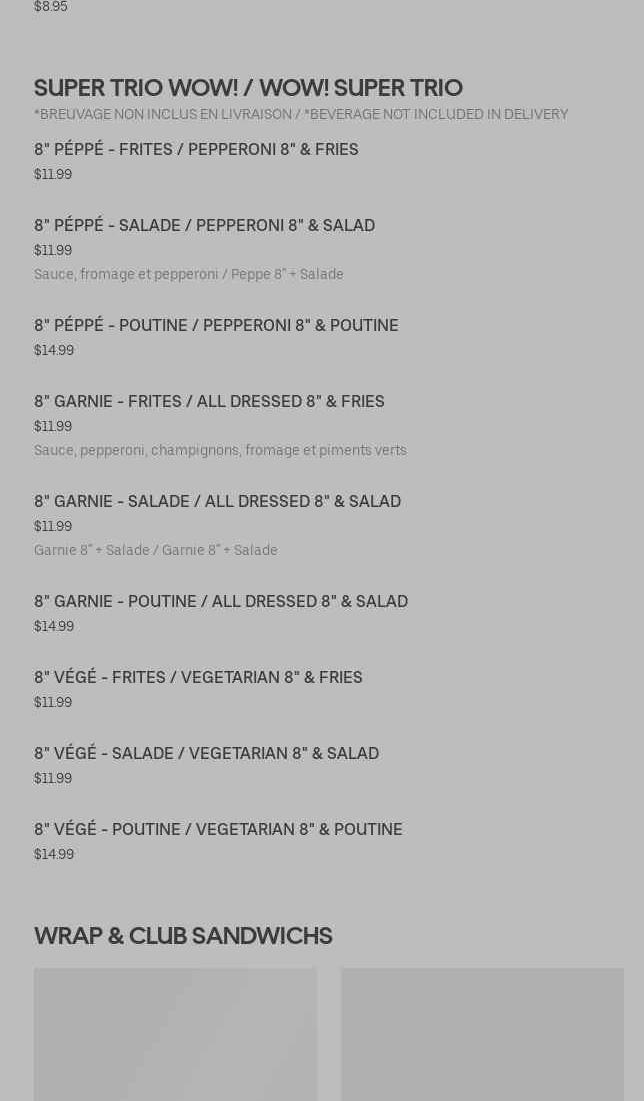Choose 8" Végé - Frites / Vegetarian & Fries

(x=198, y=677)
